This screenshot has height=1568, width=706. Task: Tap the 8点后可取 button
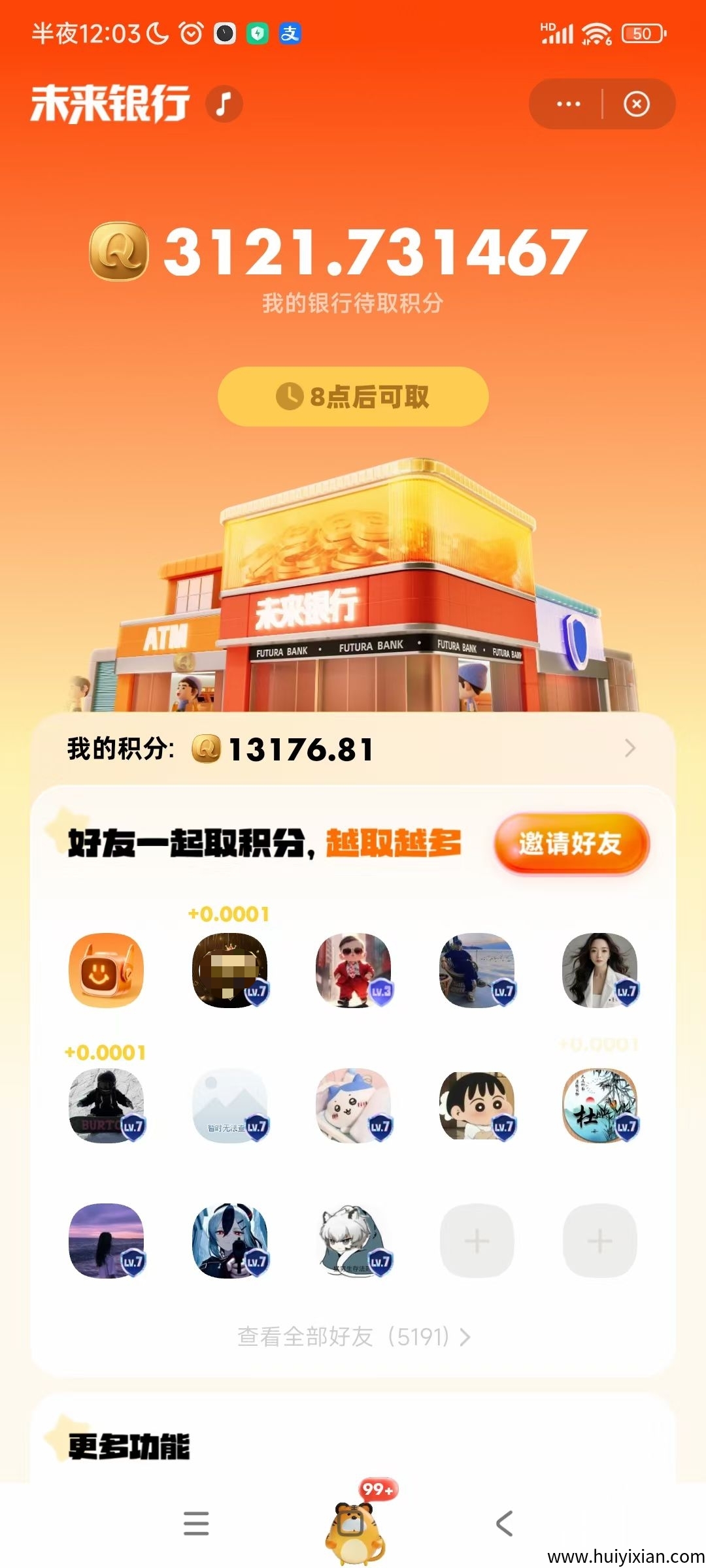(x=353, y=397)
